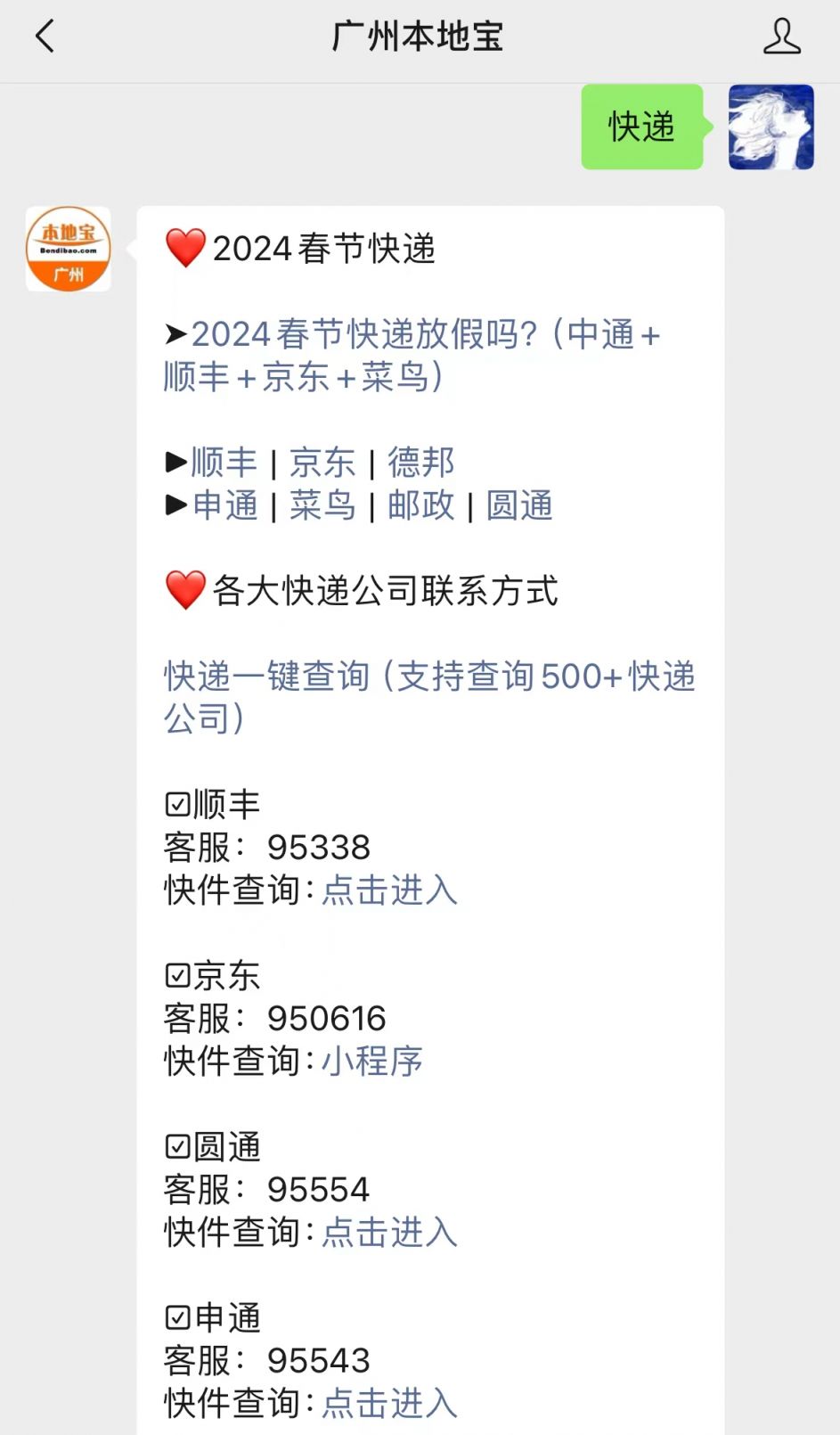Open the 德邦 holiday schedule link

pos(421,462)
